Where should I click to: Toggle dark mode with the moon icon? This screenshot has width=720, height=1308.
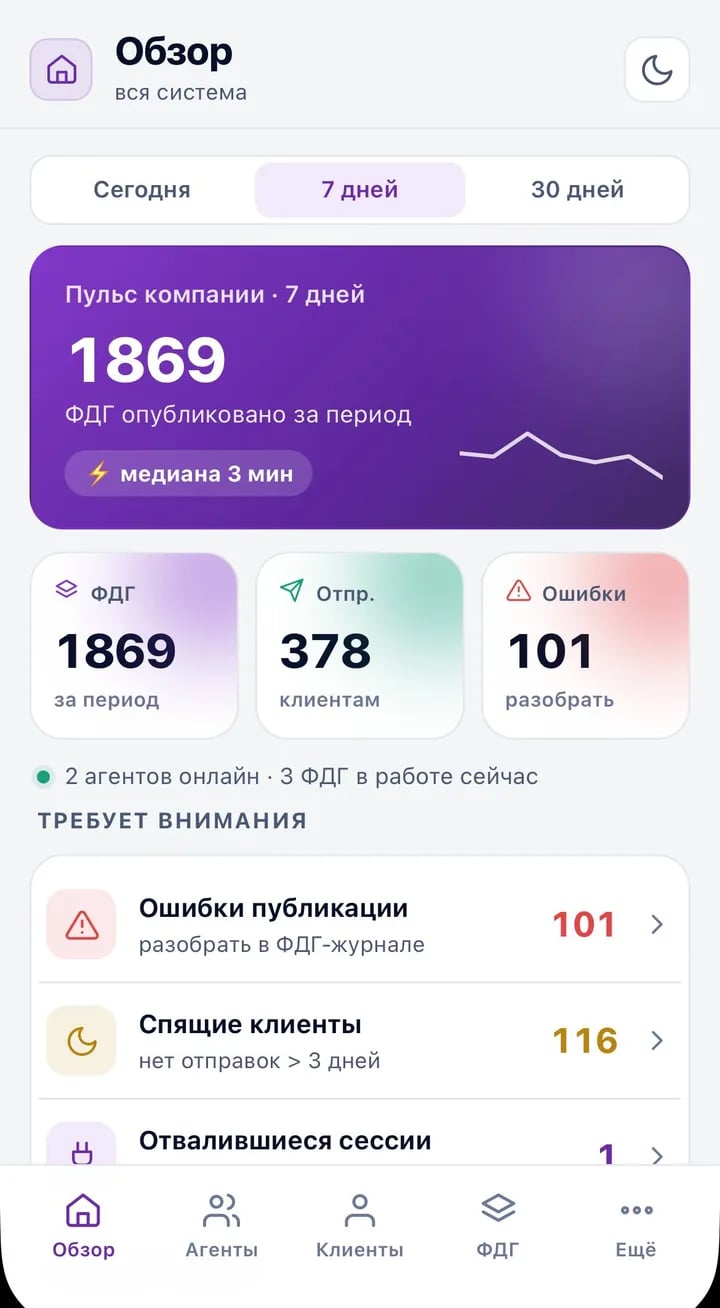(x=657, y=70)
